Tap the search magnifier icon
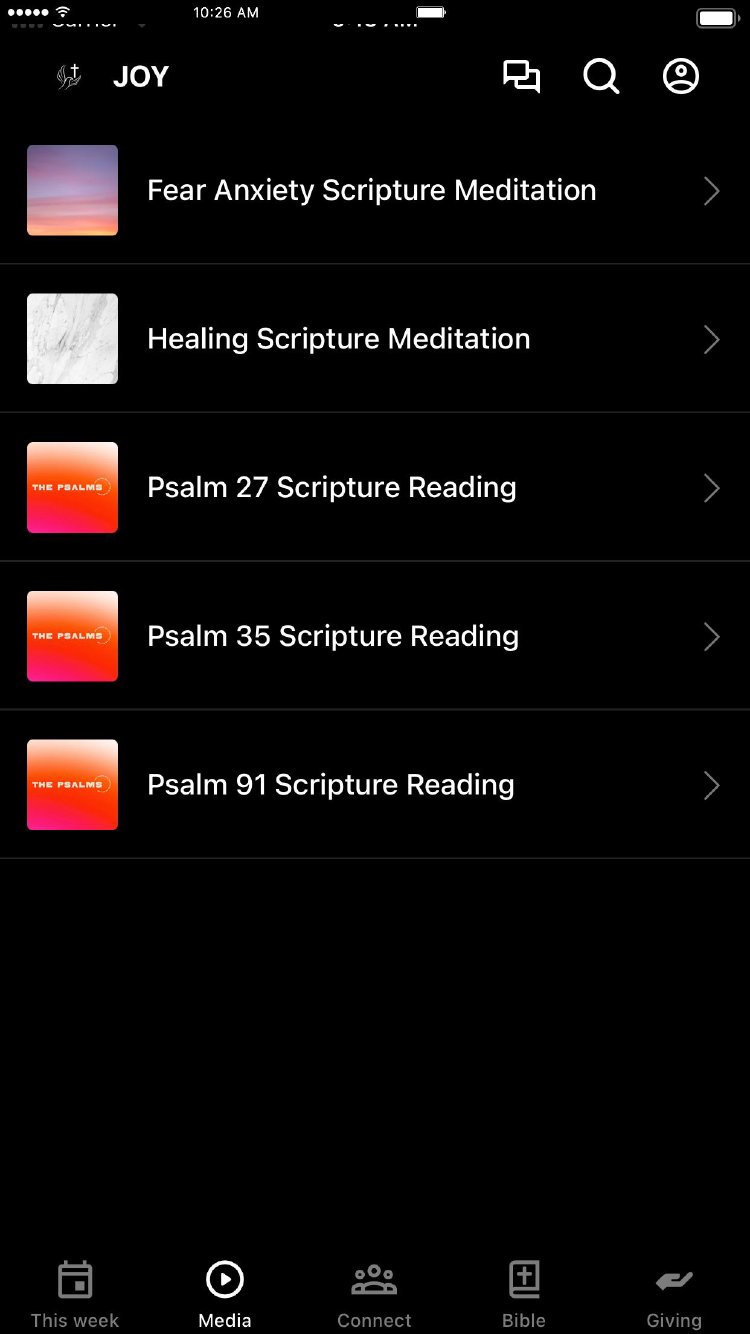750x1334 pixels. pyautogui.click(x=601, y=77)
